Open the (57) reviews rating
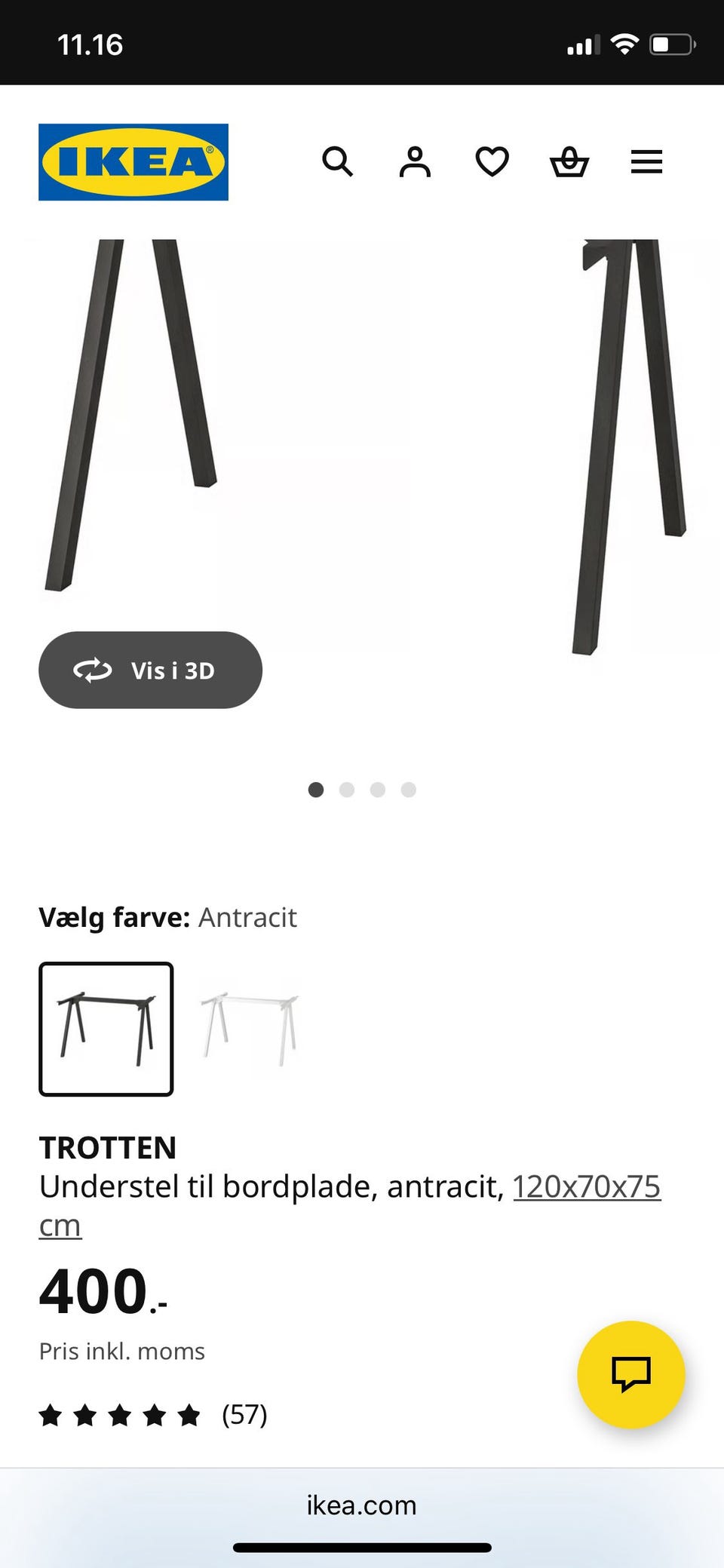 pos(245,1416)
